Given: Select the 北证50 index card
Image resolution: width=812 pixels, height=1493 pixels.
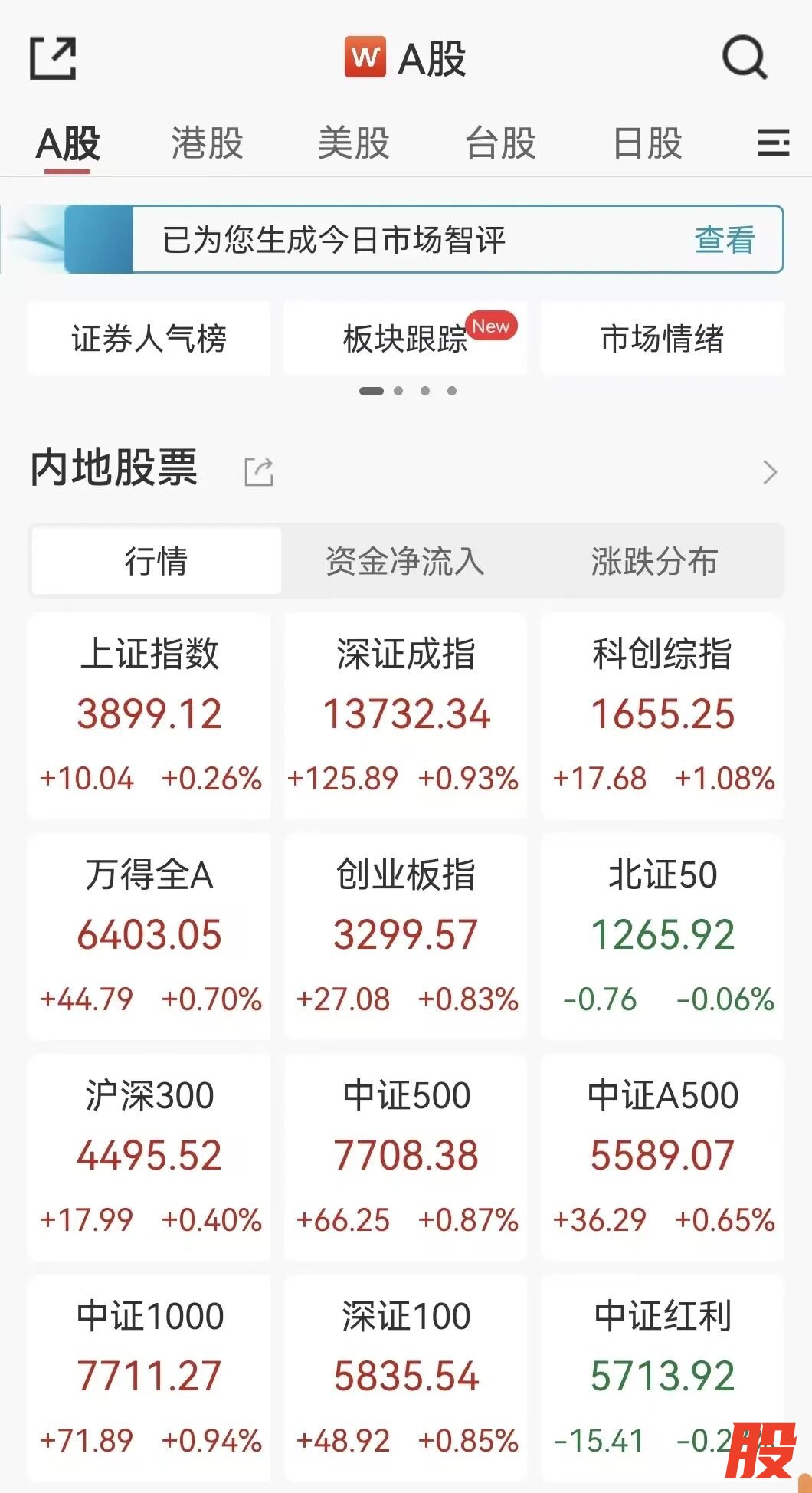Looking at the screenshot, I should pyautogui.click(x=663, y=935).
